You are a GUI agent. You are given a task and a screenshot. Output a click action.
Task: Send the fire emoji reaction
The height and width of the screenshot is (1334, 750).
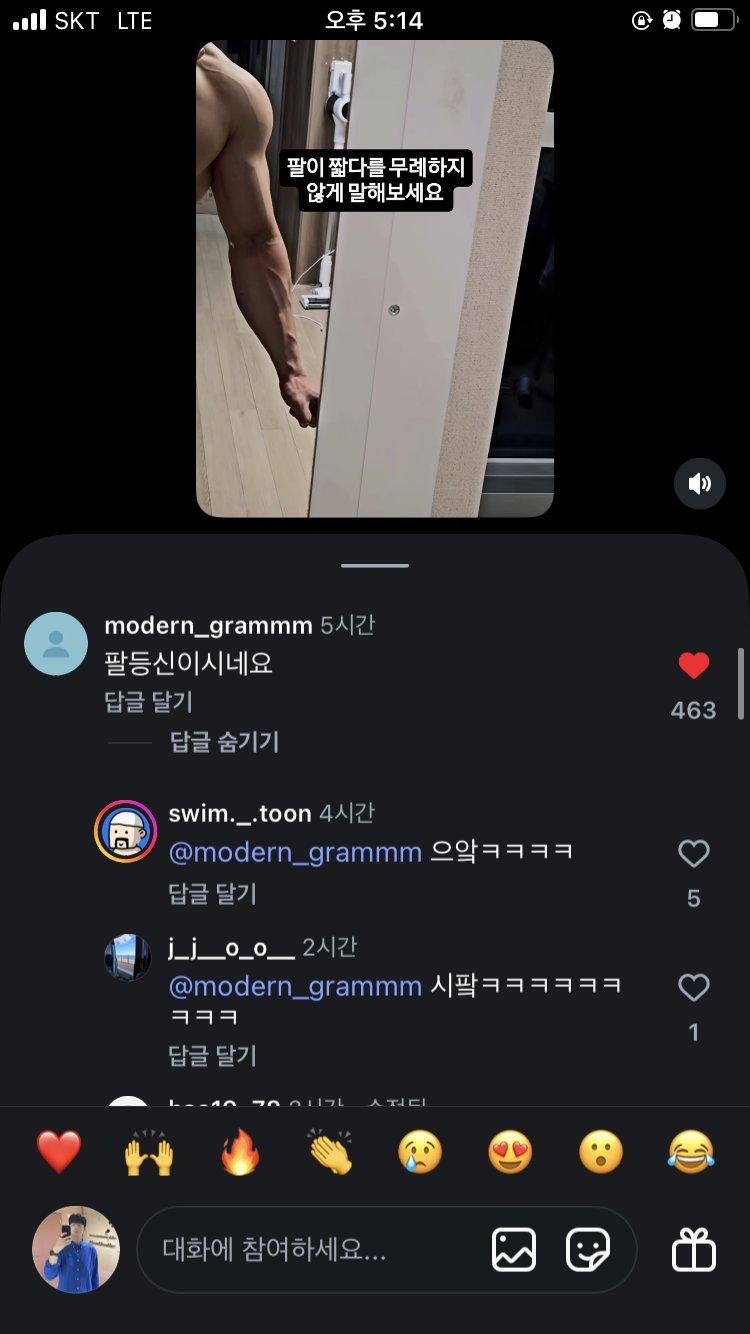tap(240, 1153)
